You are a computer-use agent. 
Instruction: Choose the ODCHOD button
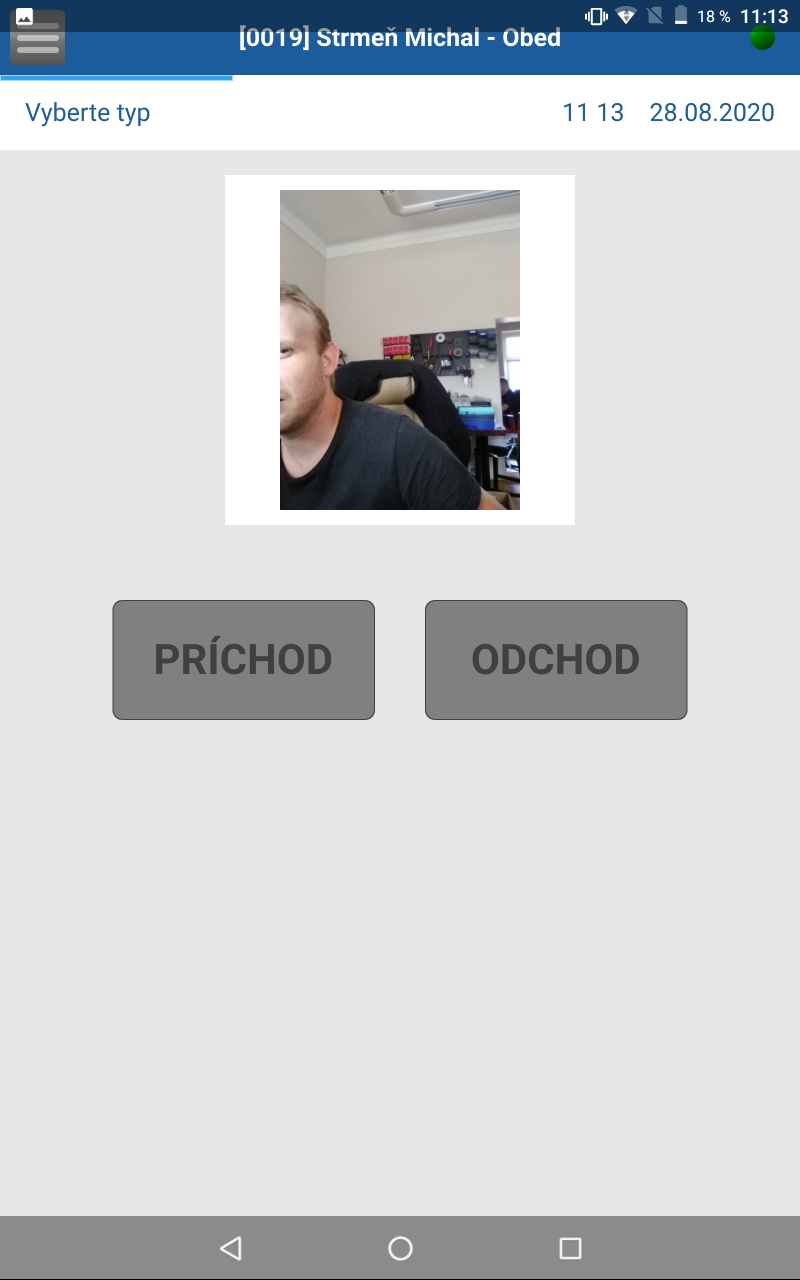pyautogui.click(x=556, y=660)
